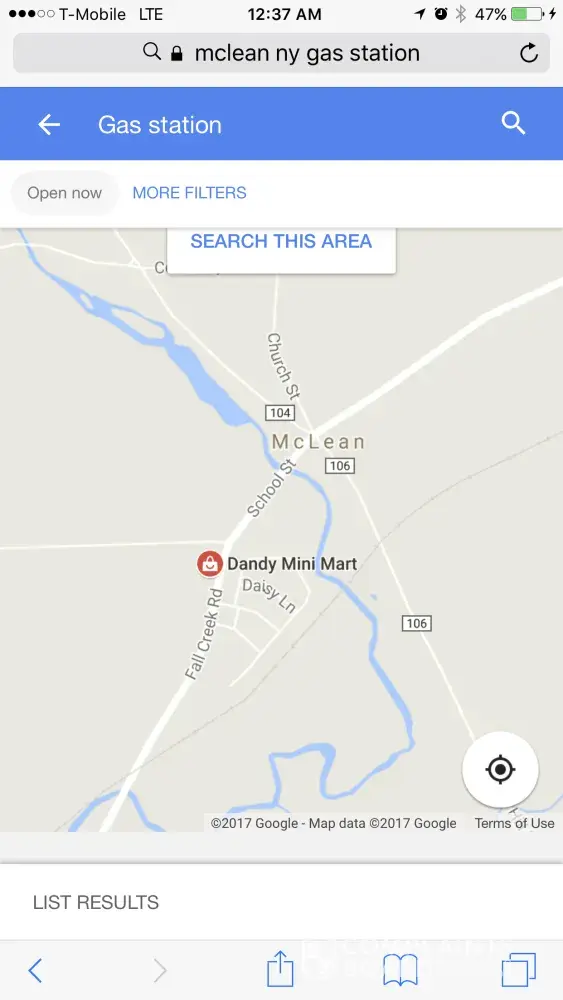The height and width of the screenshot is (1000, 563).
Task: Go back using the white arrow
Action: click(49, 125)
